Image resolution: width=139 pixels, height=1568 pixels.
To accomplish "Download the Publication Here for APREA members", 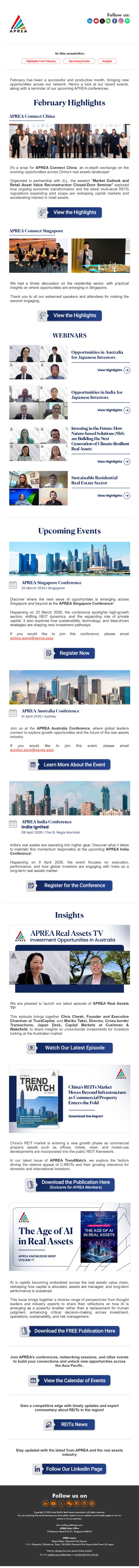I will (x=69, y=1184).
